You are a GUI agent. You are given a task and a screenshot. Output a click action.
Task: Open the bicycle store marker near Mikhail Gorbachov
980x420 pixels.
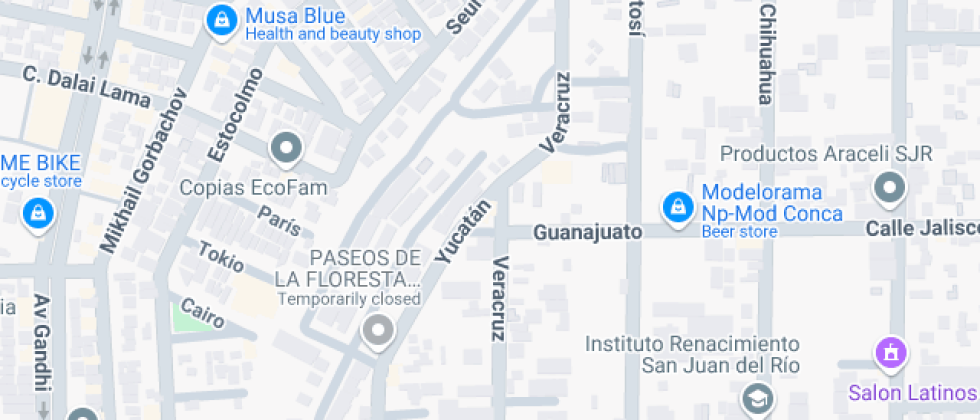(x=37, y=212)
